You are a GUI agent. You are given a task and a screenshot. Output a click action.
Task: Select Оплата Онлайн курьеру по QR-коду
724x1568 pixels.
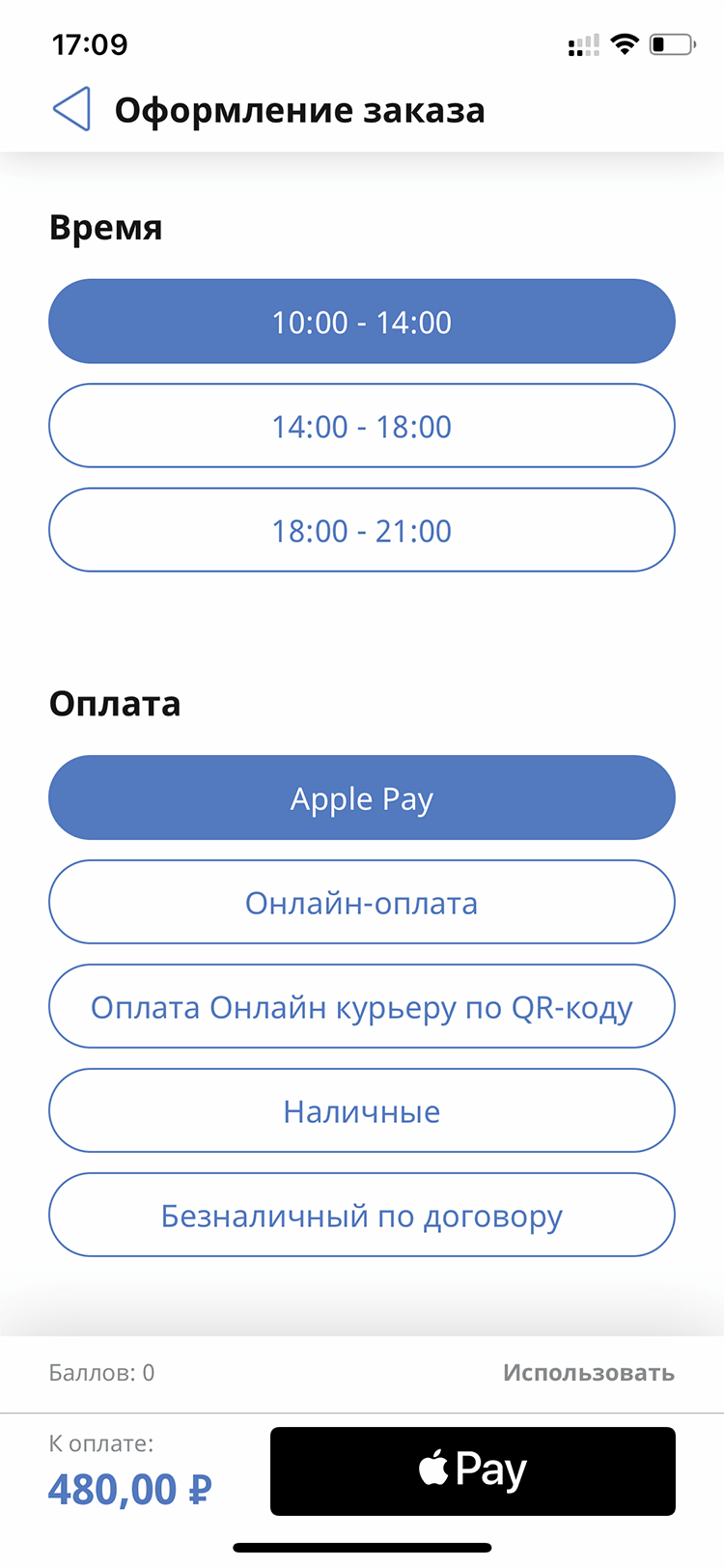click(x=361, y=1006)
